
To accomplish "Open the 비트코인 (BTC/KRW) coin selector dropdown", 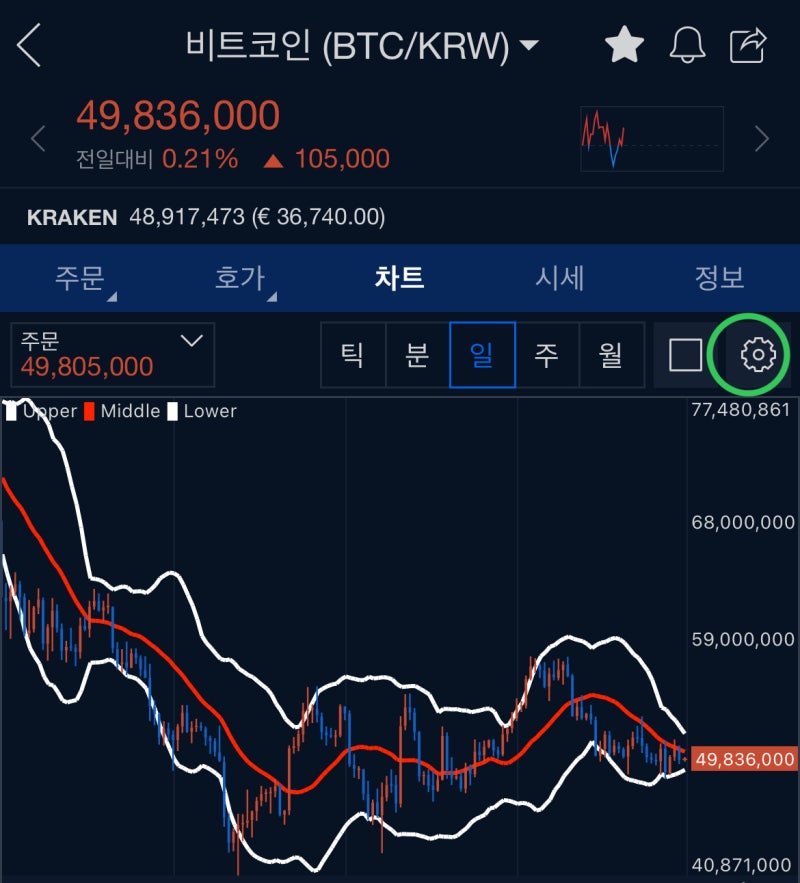I will [362, 46].
